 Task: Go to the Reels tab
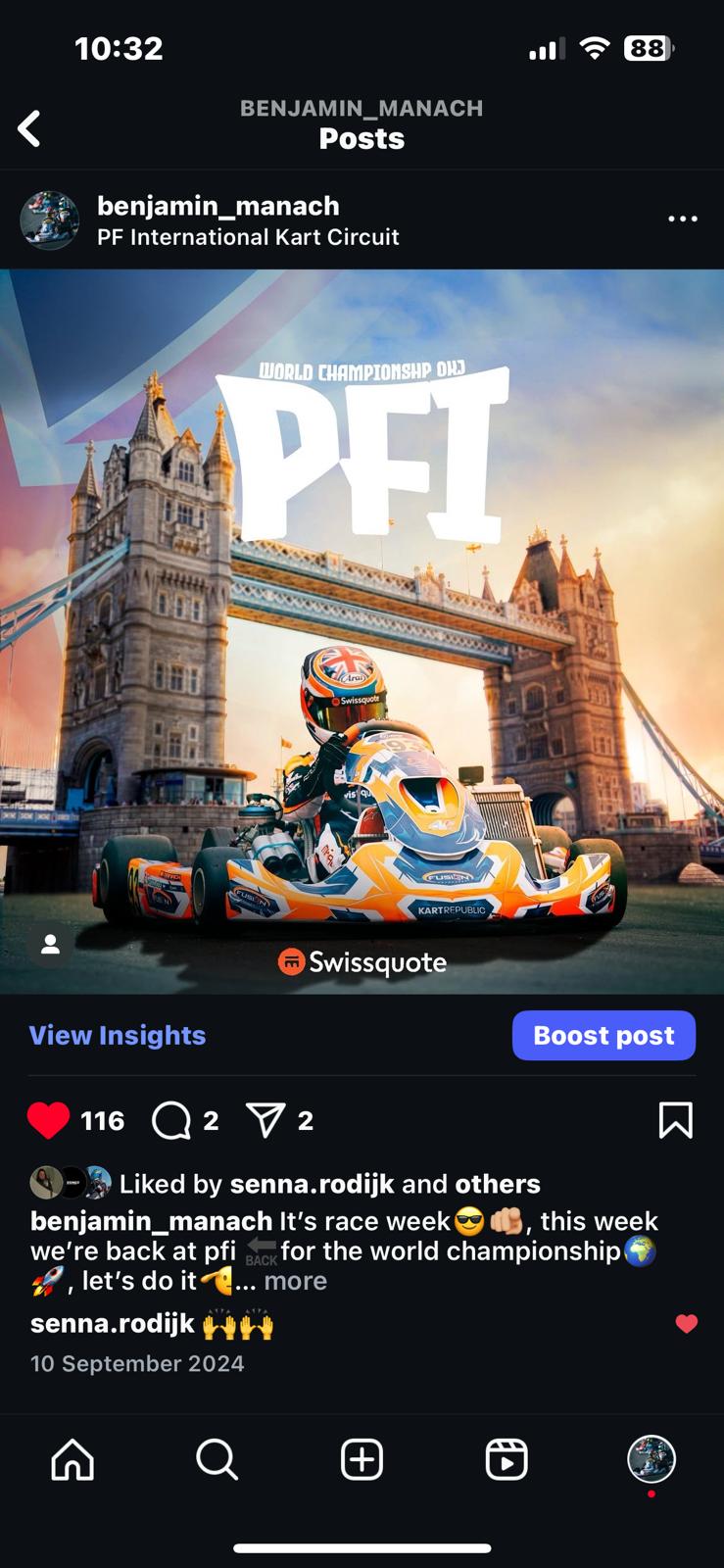[x=507, y=1459]
